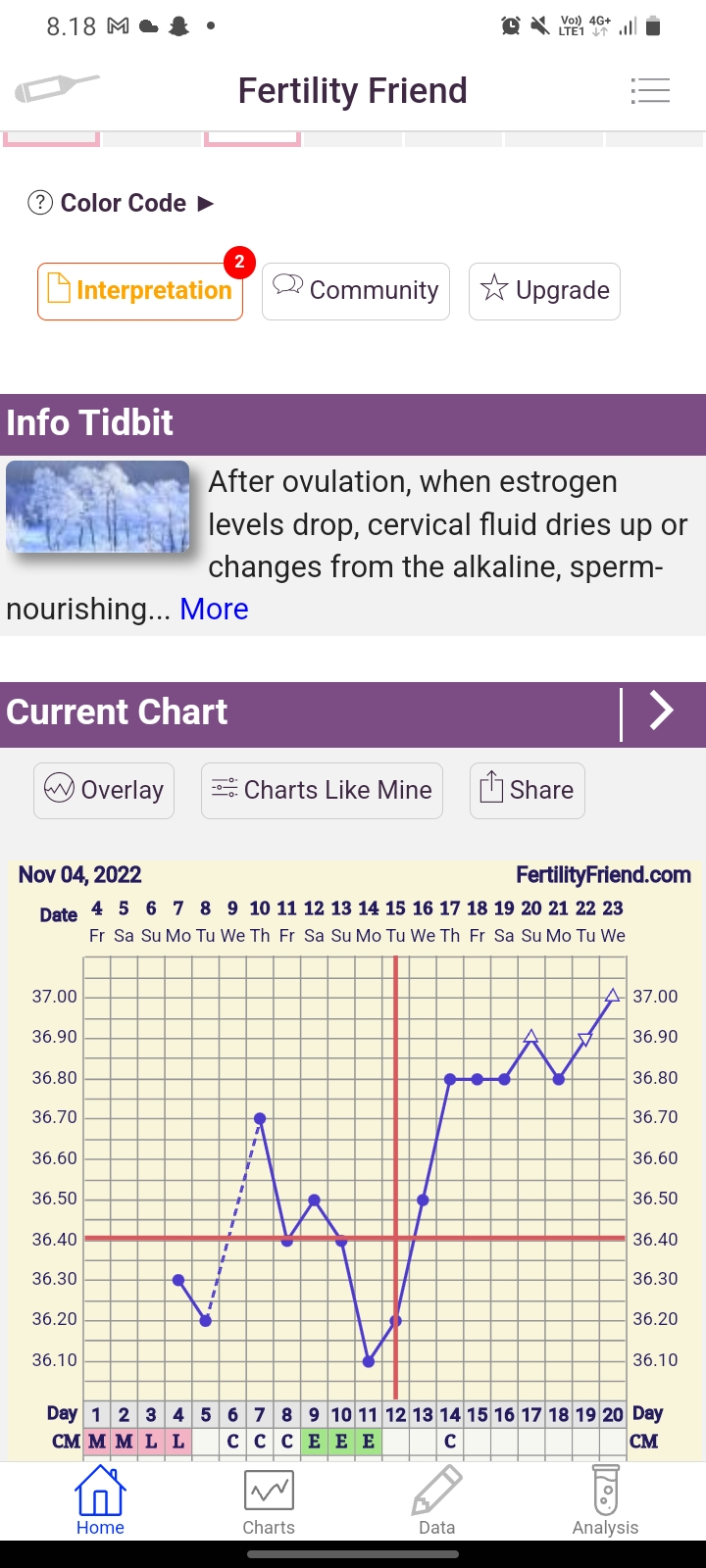Viewport: 706px width, 1568px height.
Task: Open Charts Like Mine
Action: tap(322, 790)
